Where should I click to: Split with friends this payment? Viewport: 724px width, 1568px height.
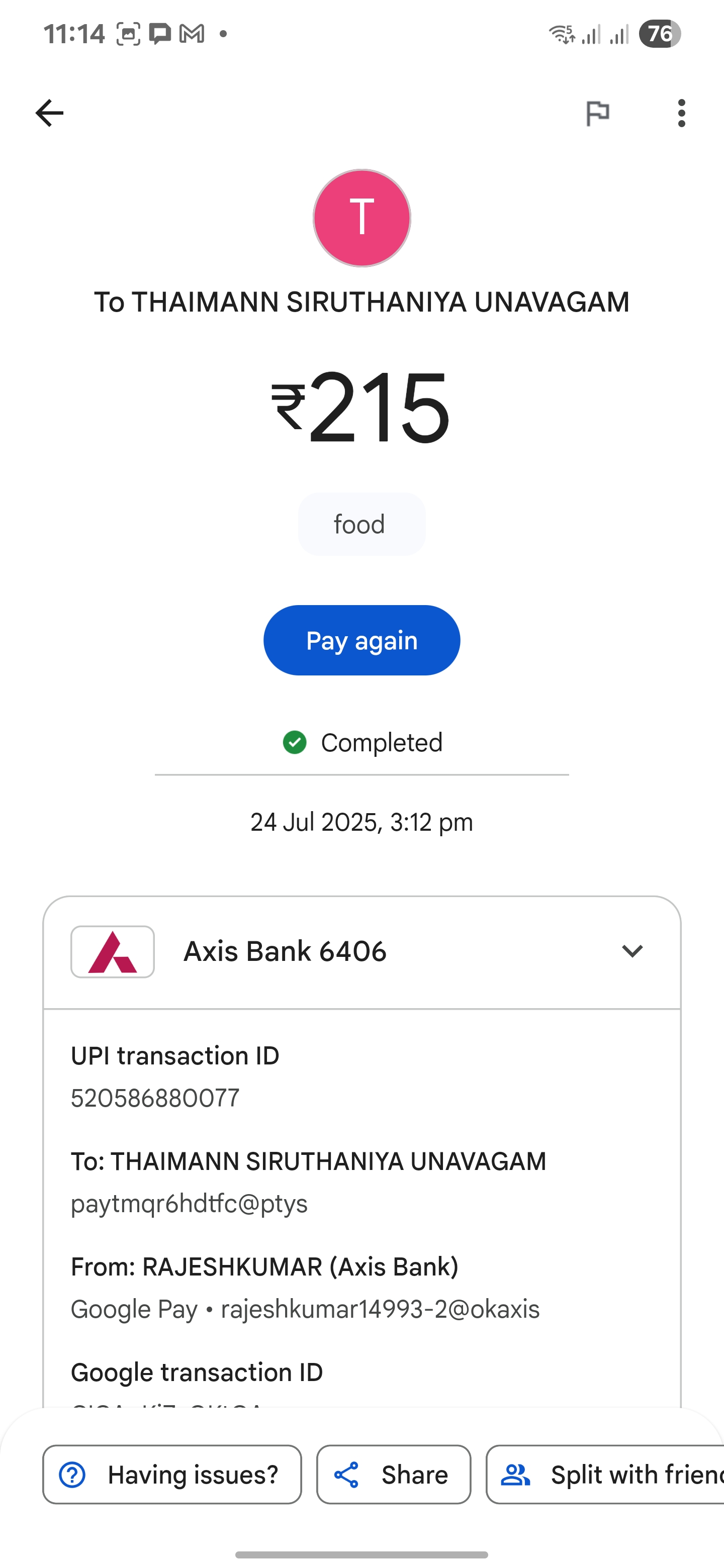click(605, 1474)
